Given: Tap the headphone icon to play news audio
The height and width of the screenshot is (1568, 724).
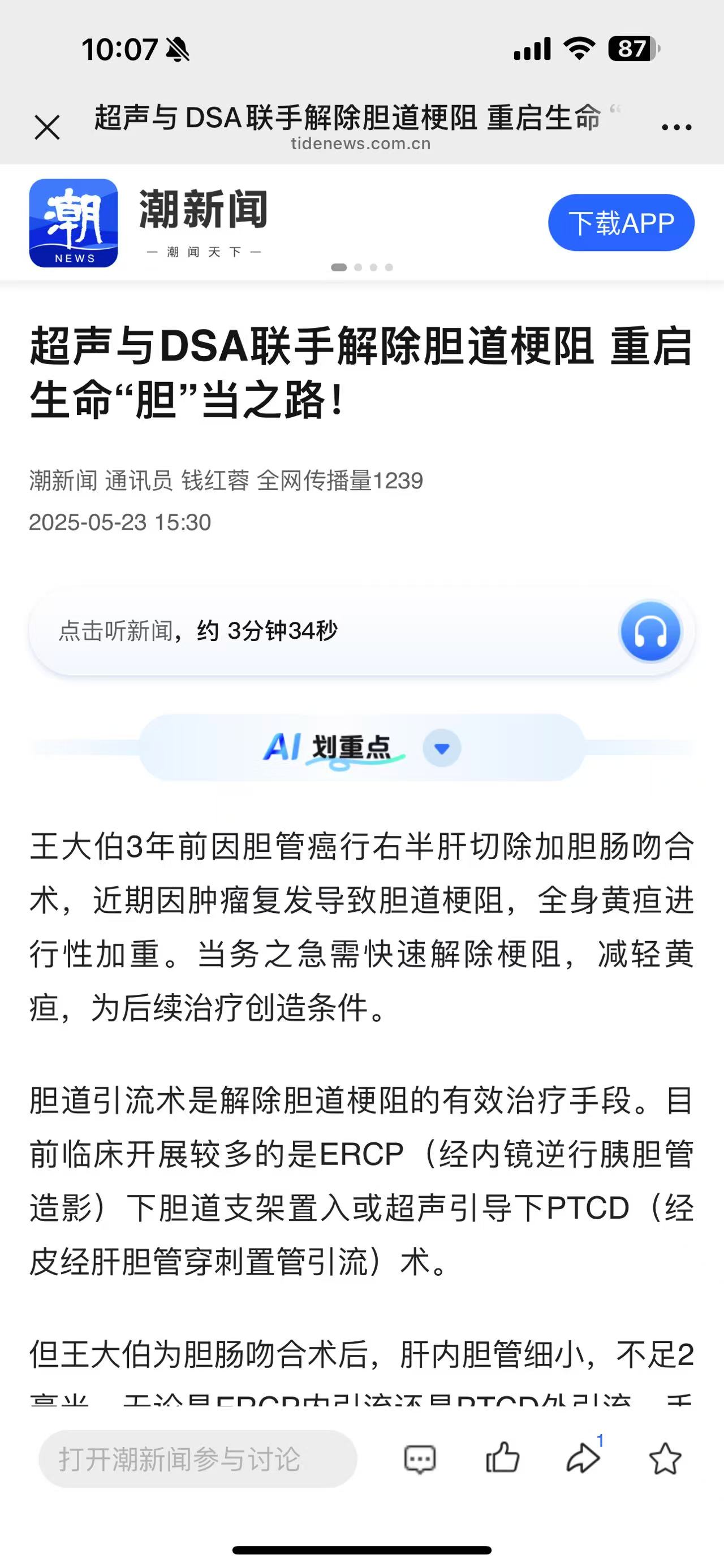Looking at the screenshot, I should pyautogui.click(x=650, y=631).
